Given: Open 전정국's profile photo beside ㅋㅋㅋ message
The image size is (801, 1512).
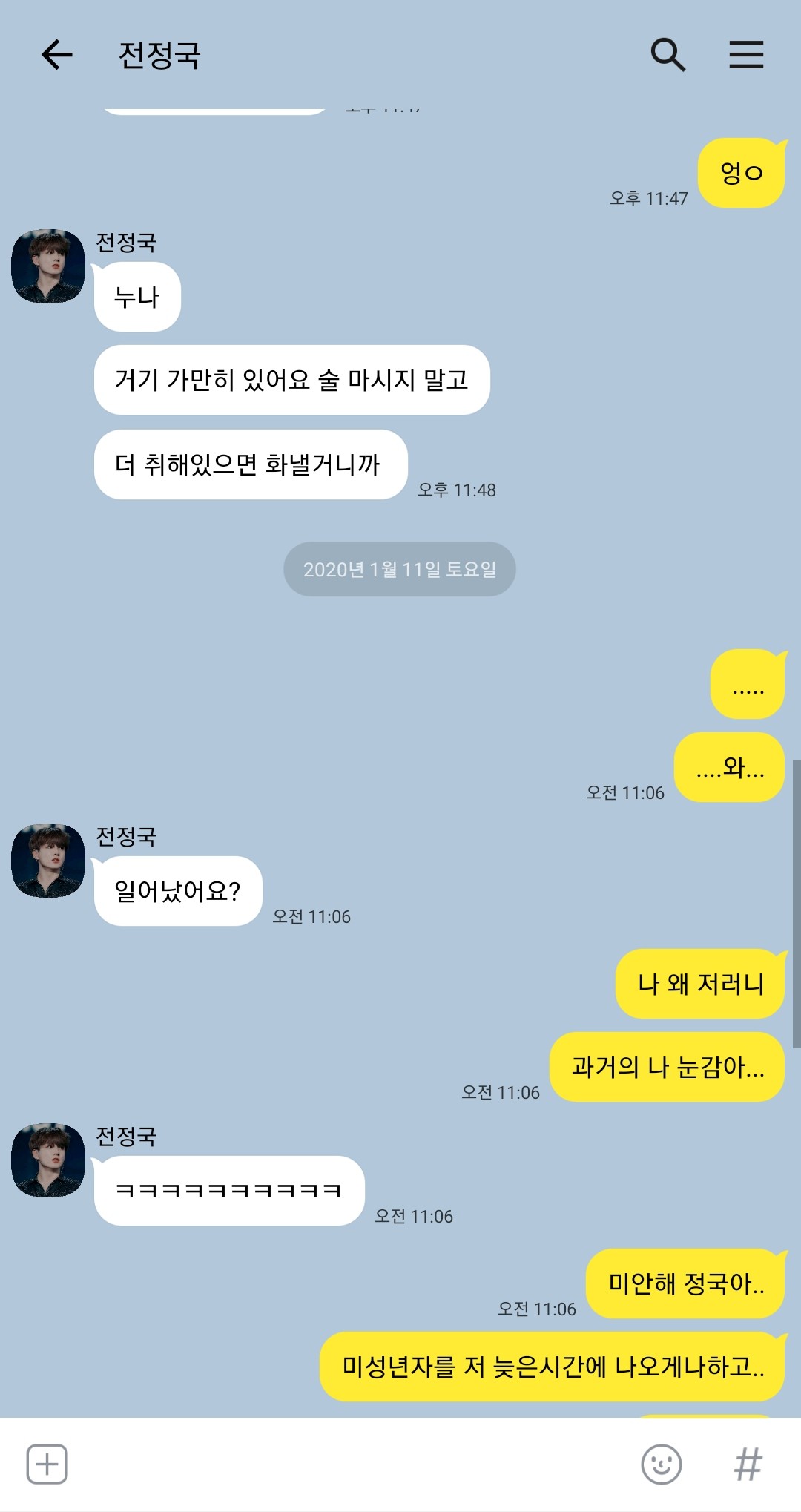Looking at the screenshot, I should point(48,1160).
